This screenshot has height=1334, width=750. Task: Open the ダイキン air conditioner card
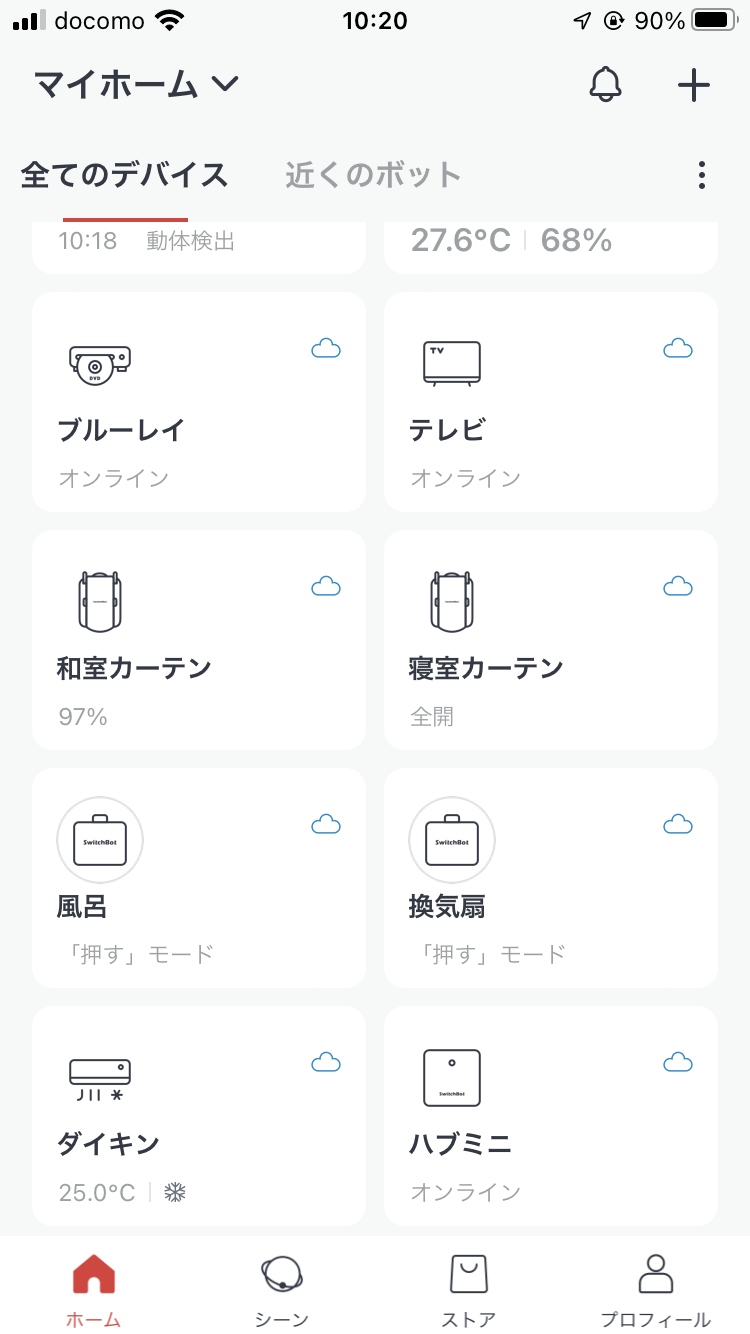(199, 1116)
